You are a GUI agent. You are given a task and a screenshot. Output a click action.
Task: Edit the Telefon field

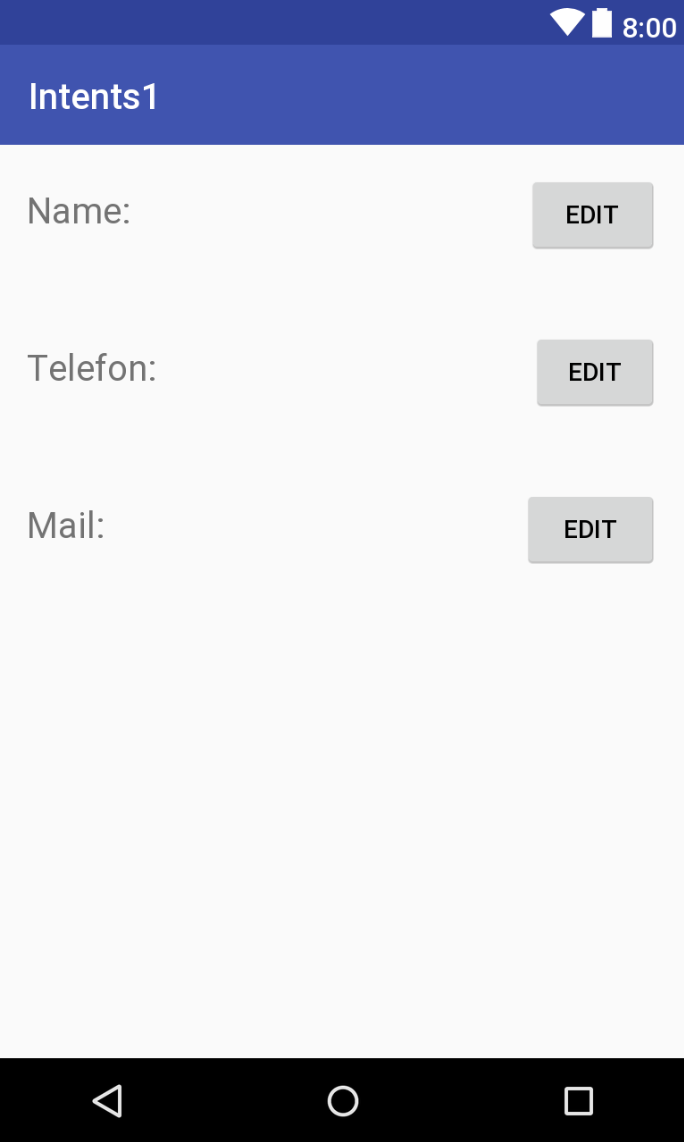[x=594, y=372]
